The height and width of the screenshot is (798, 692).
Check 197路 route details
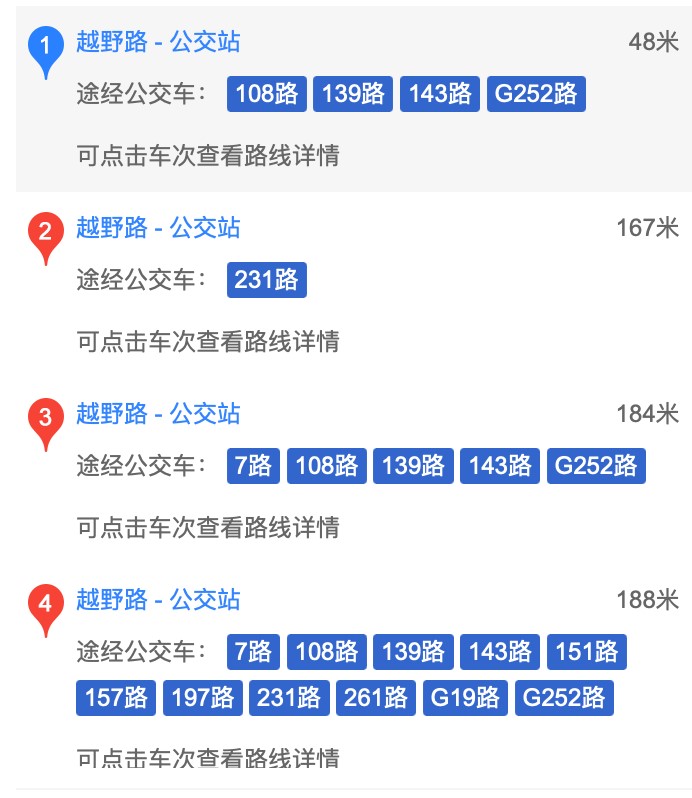202,697
